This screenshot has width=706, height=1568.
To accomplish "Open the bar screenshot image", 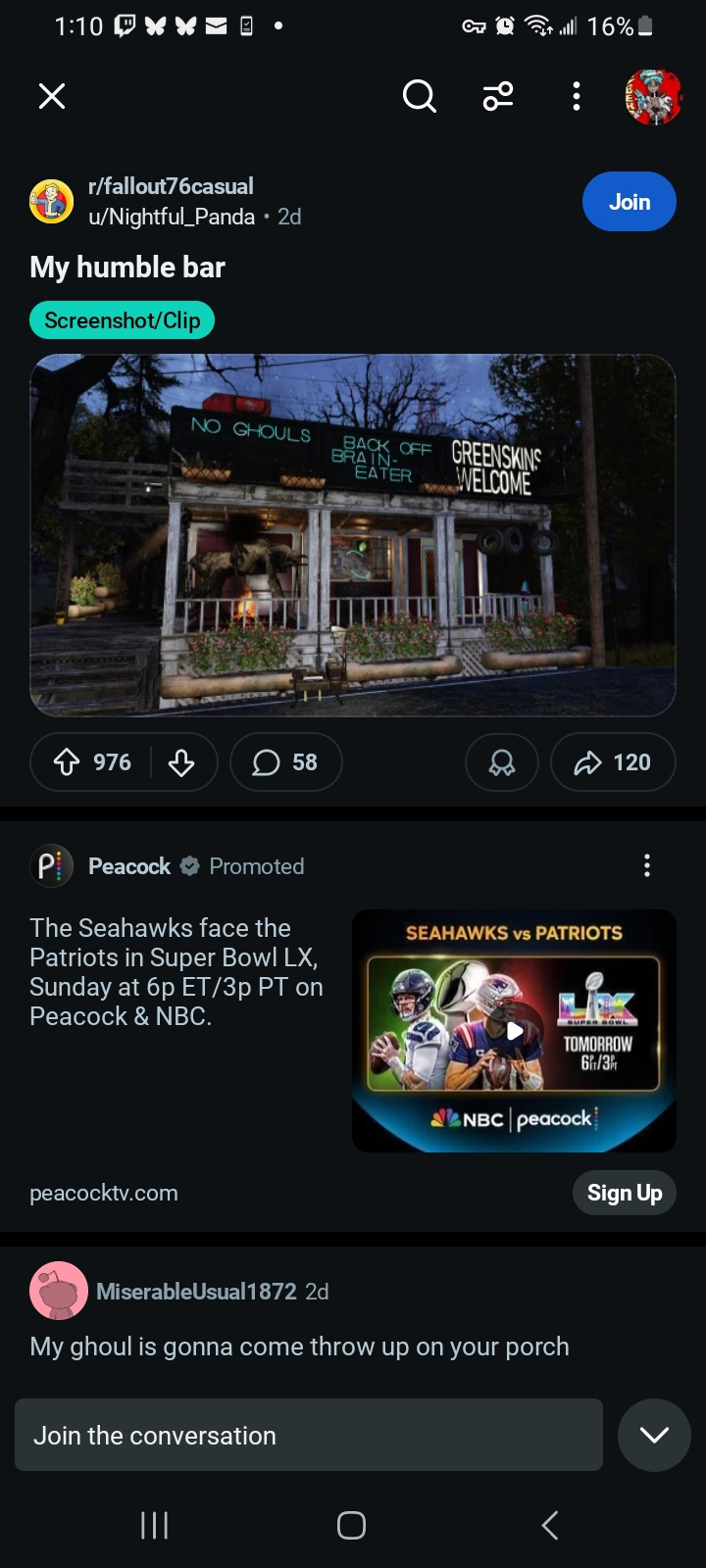I will tap(353, 535).
